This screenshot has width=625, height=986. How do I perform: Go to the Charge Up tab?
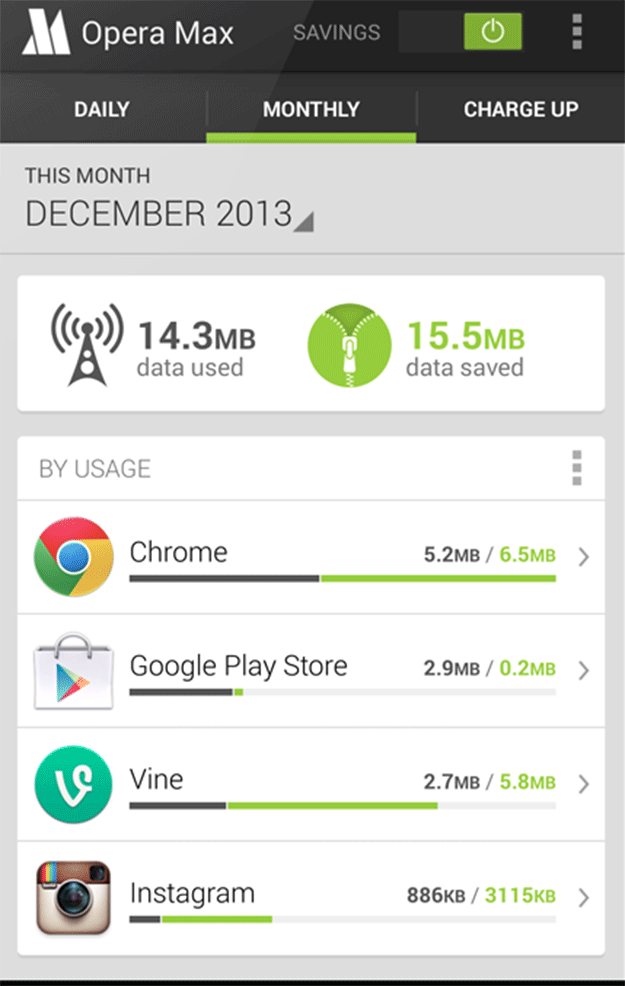[x=520, y=109]
